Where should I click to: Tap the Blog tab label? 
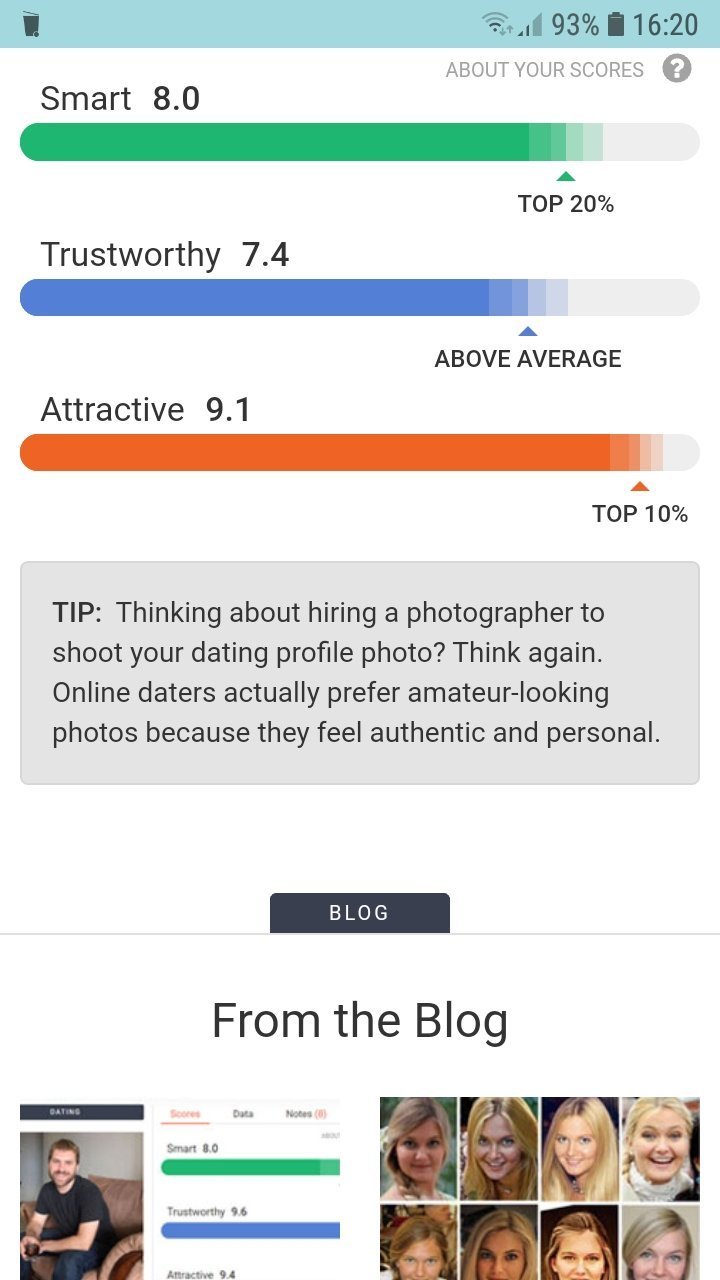pyautogui.click(x=360, y=913)
